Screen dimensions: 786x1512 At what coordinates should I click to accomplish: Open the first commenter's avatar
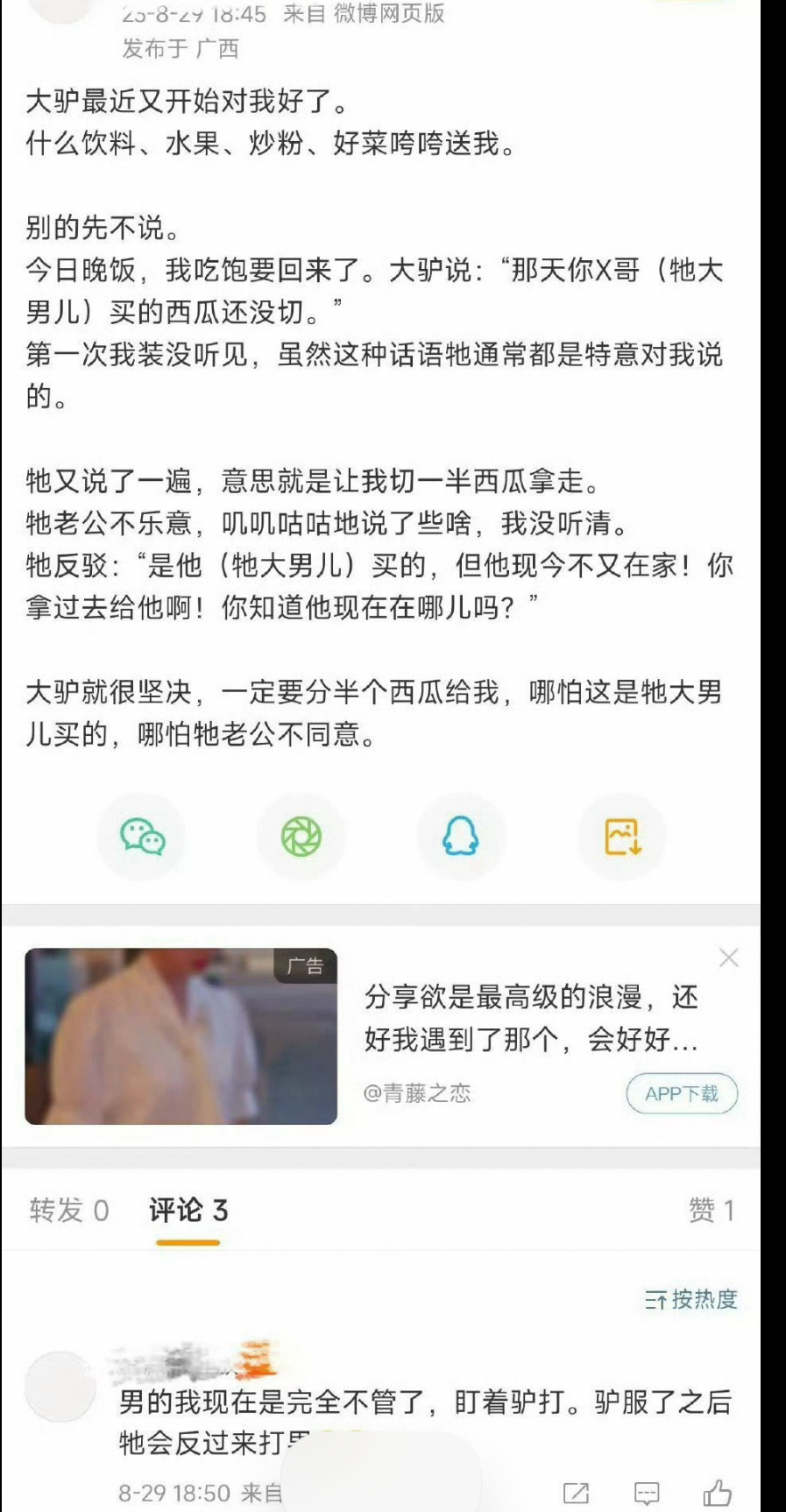pyautogui.click(x=60, y=1387)
